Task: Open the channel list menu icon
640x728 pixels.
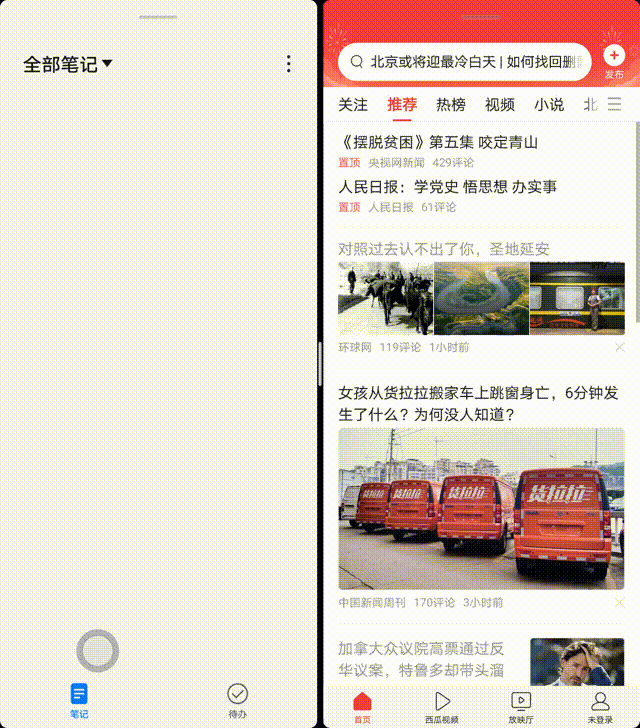Action: click(614, 104)
